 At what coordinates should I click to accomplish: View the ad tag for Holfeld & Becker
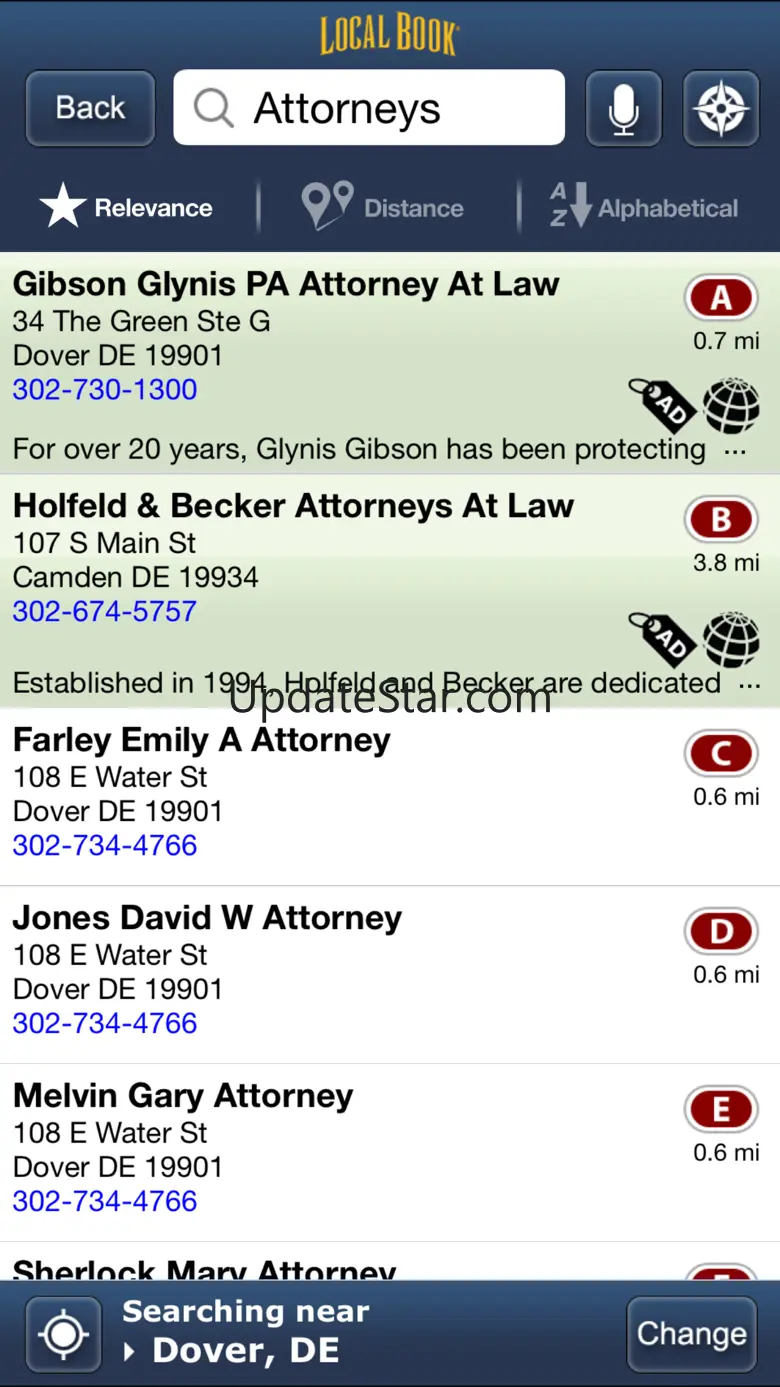[x=663, y=637]
